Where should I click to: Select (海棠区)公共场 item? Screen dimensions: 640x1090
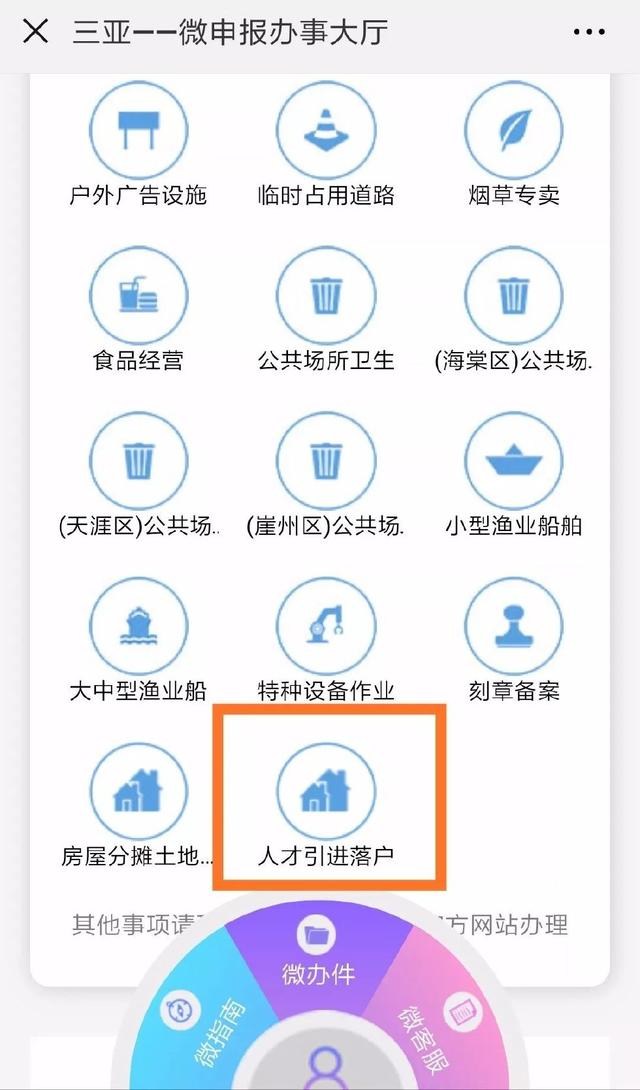pyautogui.click(x=514, y=310)
